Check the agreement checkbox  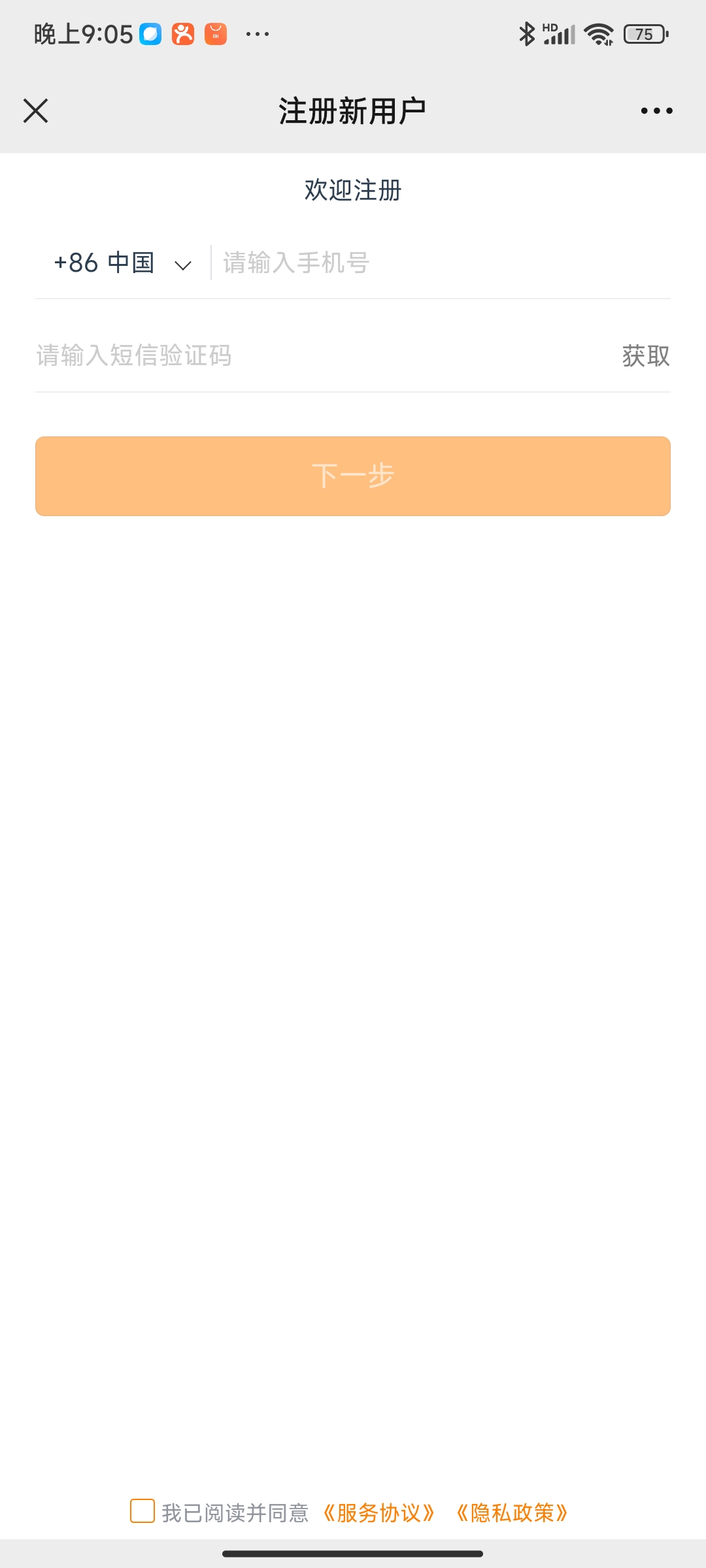coord(143,1511)
